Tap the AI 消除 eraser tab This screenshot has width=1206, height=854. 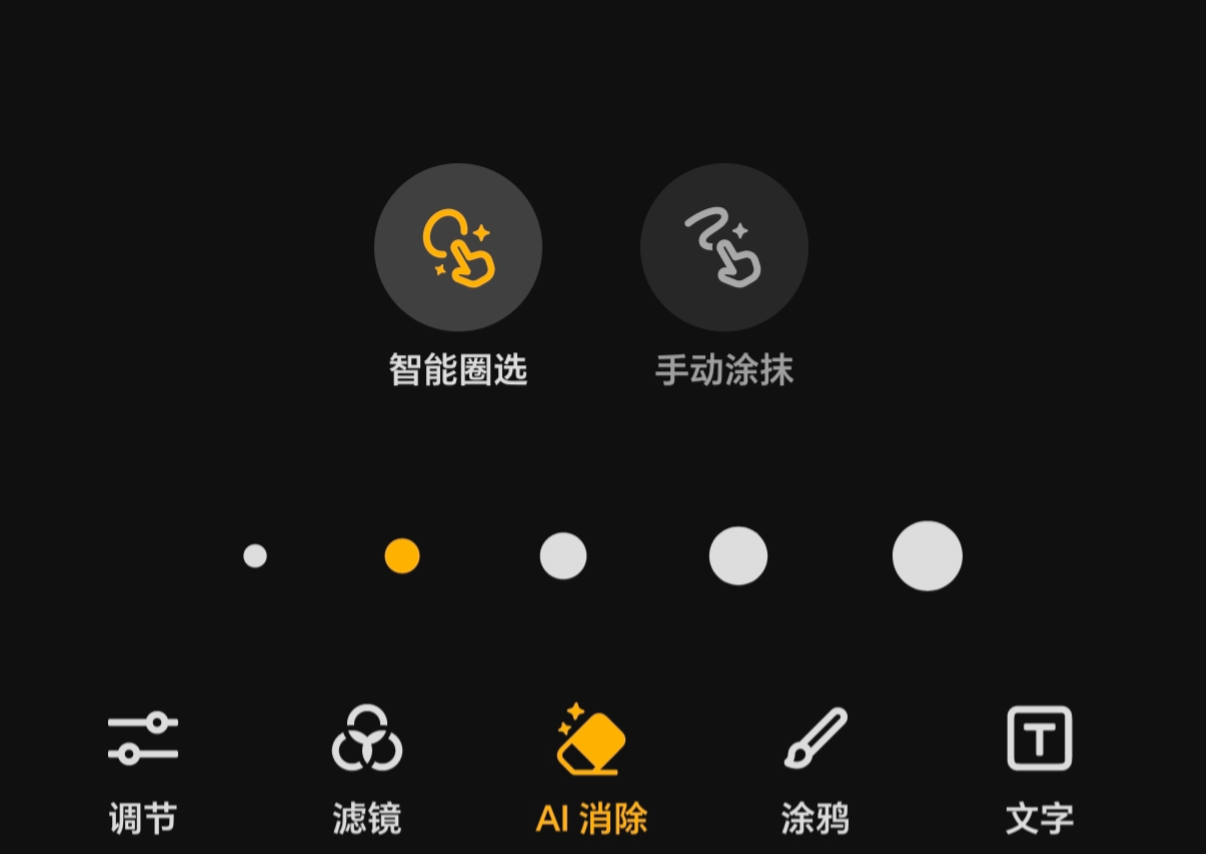(x=591, y=770)
